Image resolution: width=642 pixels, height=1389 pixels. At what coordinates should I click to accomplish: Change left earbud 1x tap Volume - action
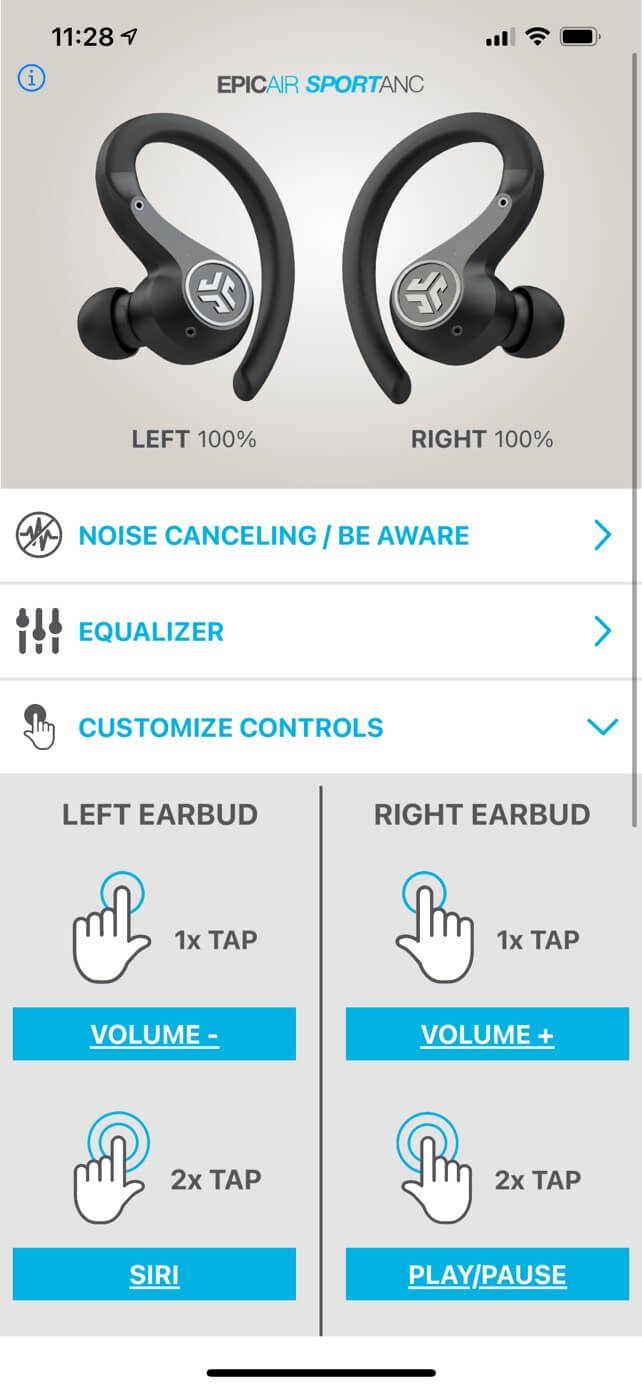click(154, 1034)
